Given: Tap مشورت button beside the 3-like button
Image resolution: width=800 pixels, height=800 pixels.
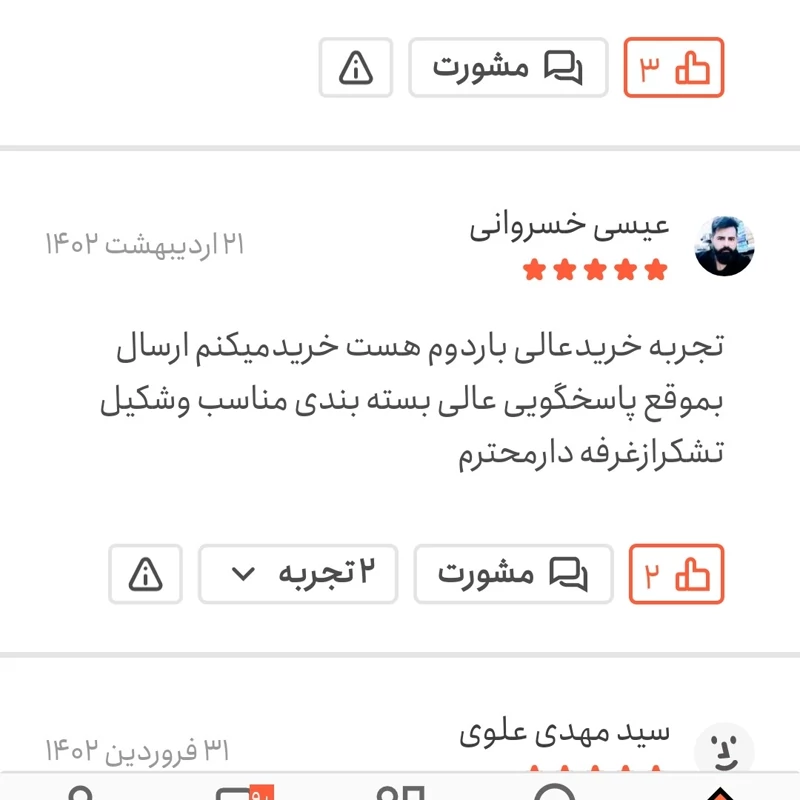Looking at the screenshot, I should 508,67.
